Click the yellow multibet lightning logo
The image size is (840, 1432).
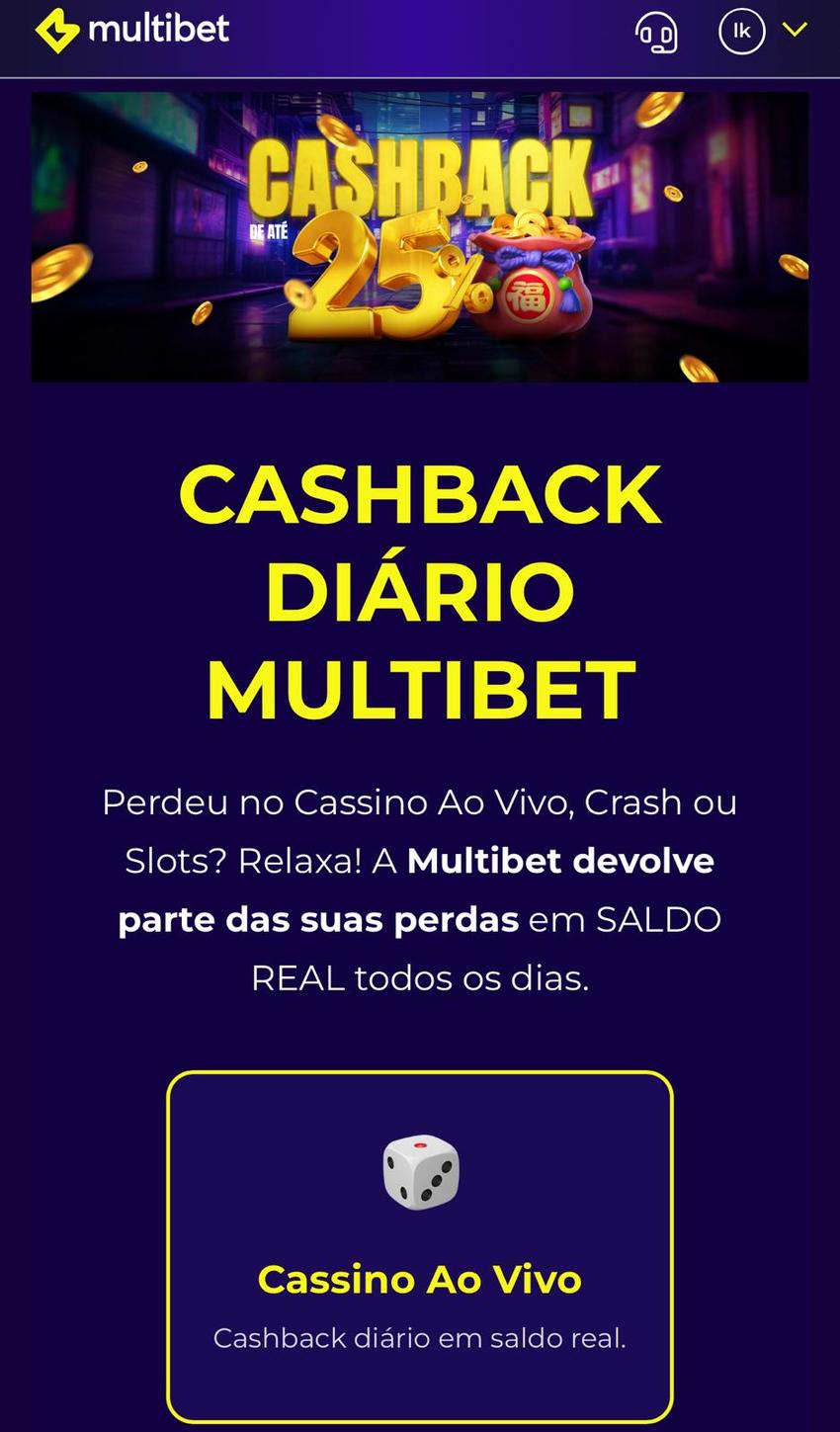[56, 29]
